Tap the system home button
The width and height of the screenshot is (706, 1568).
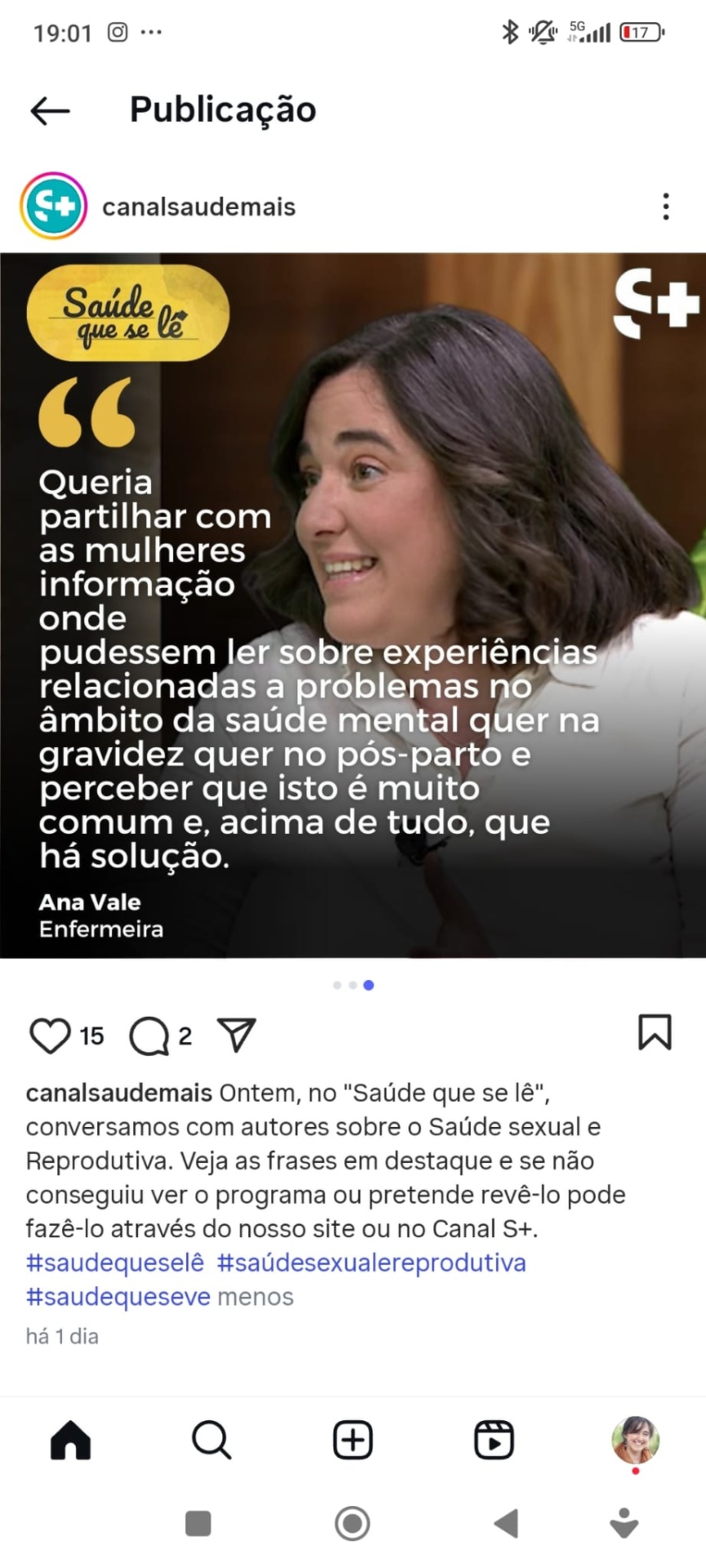pyautogui.click(x=352, y=1524)
